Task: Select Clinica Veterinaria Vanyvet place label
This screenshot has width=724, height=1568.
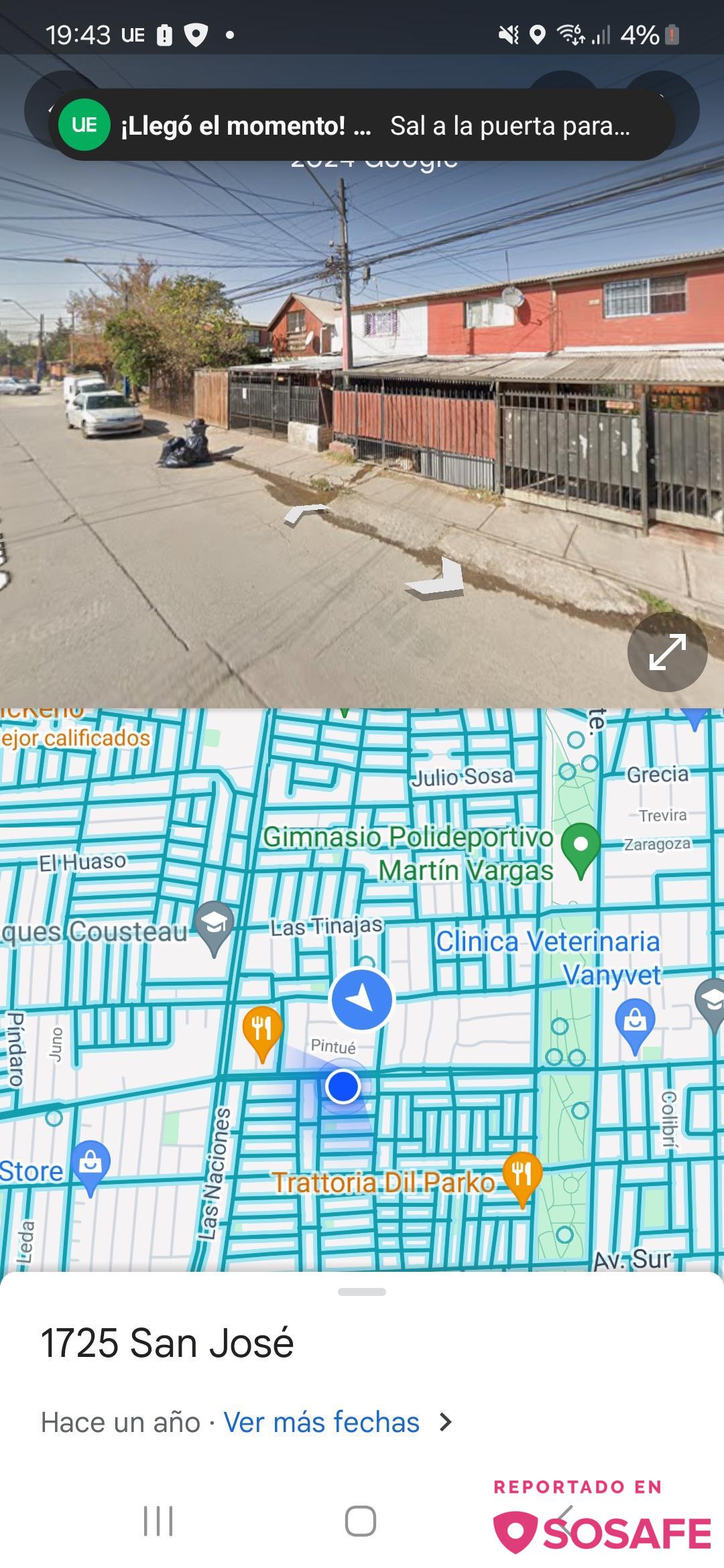Action: pos(548,958)
